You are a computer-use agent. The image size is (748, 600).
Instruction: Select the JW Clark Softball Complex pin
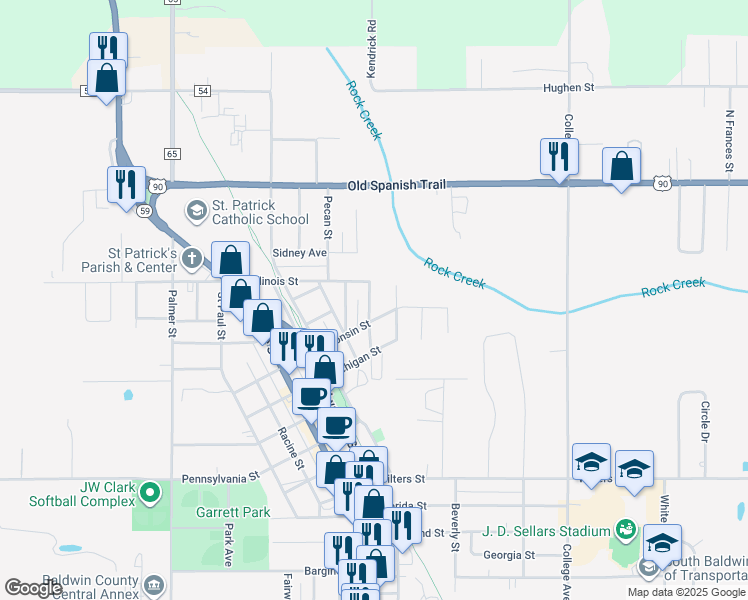tap(150, 492)
